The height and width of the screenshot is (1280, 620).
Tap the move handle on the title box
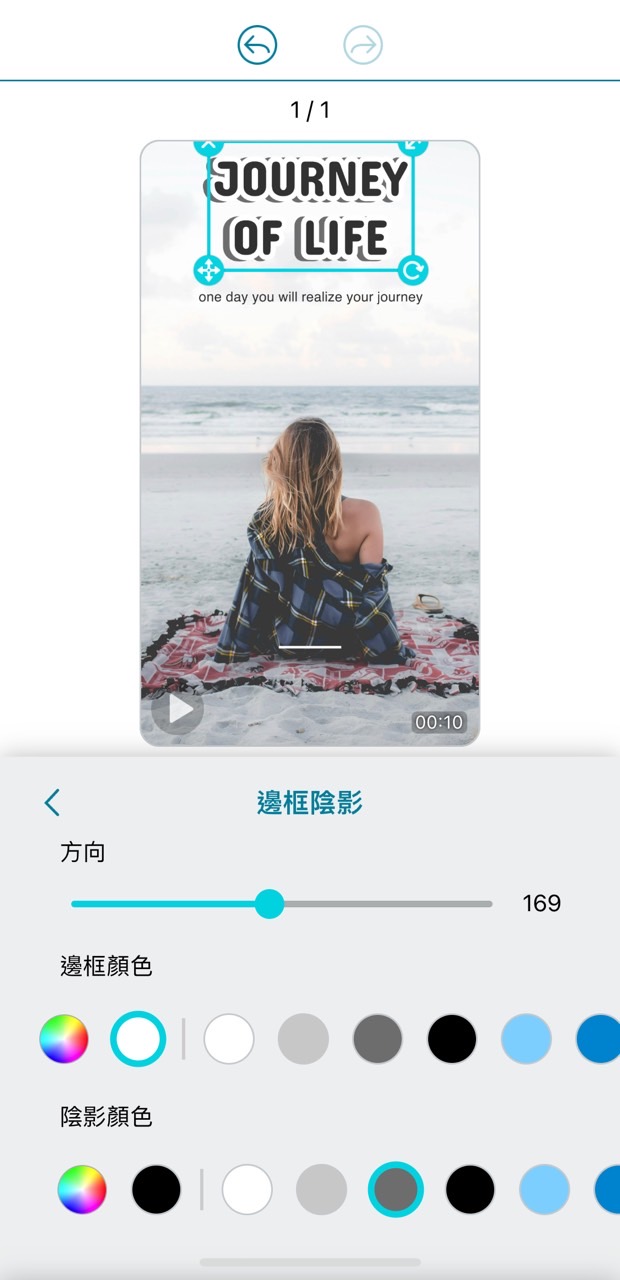[208, 270]
